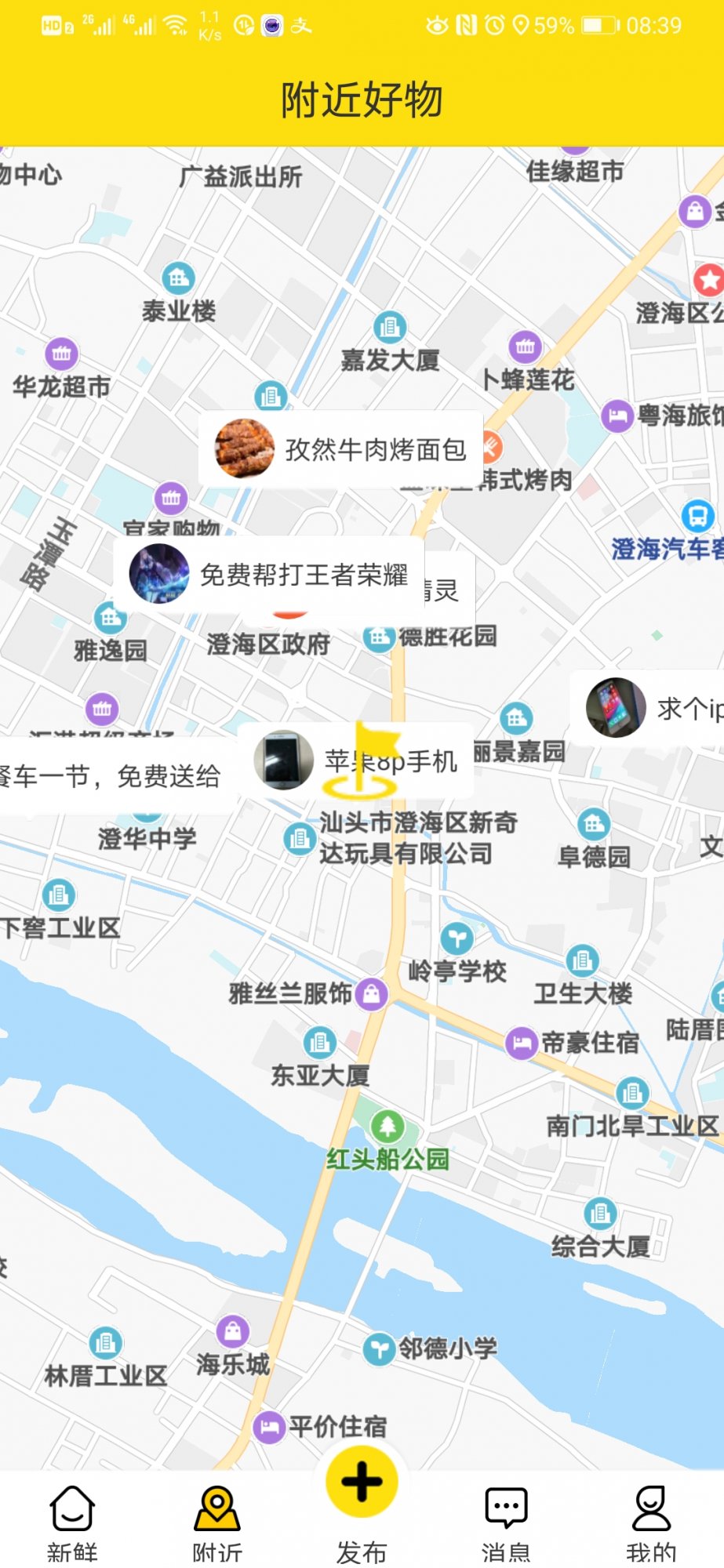Open the 求个ip listing card
Screen dimensions: 724x1568
[650, 708]
